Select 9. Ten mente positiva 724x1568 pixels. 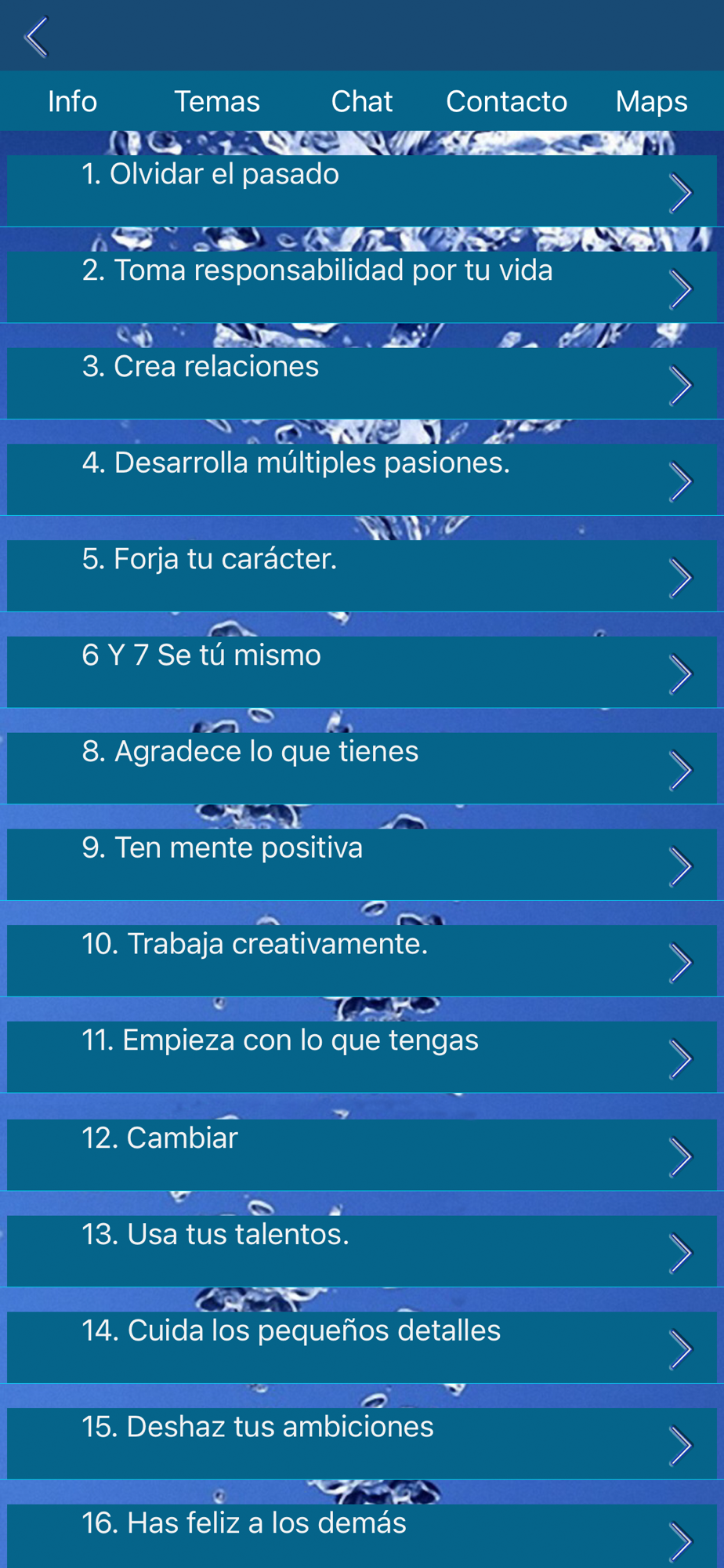pos(361,865)
